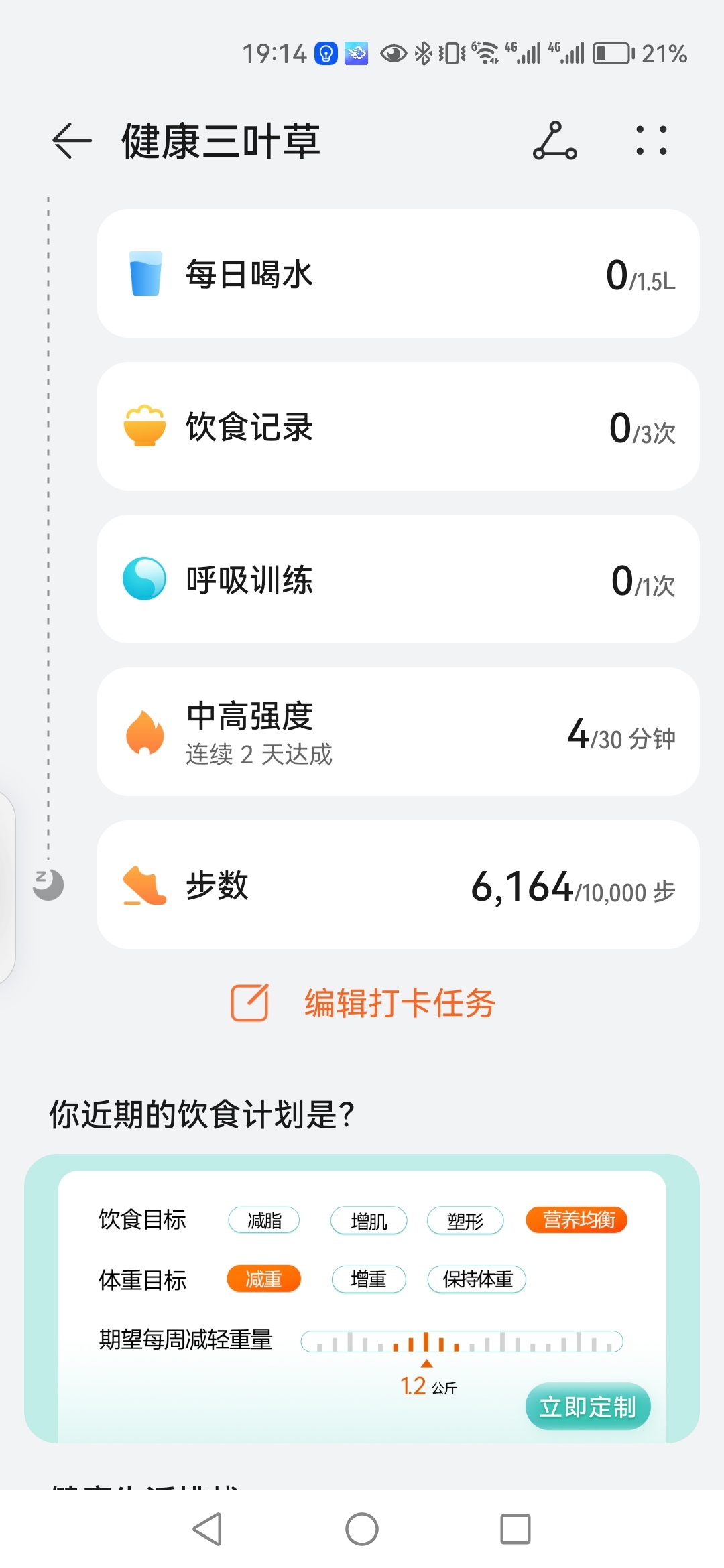The image size is (724, 1568).
Task: Open the system recent apps button
Action: point(516,1529)
